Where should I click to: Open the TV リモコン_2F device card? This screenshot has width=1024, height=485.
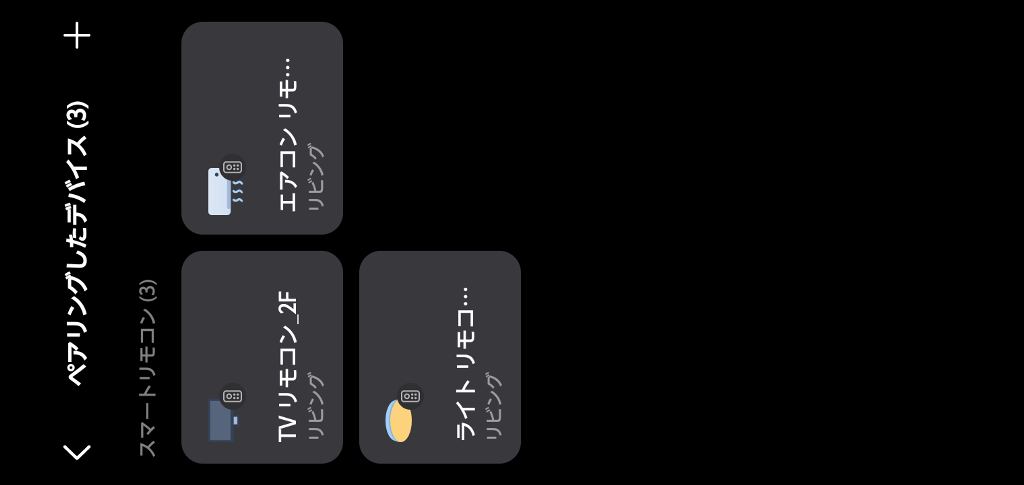tap(262, 357)
